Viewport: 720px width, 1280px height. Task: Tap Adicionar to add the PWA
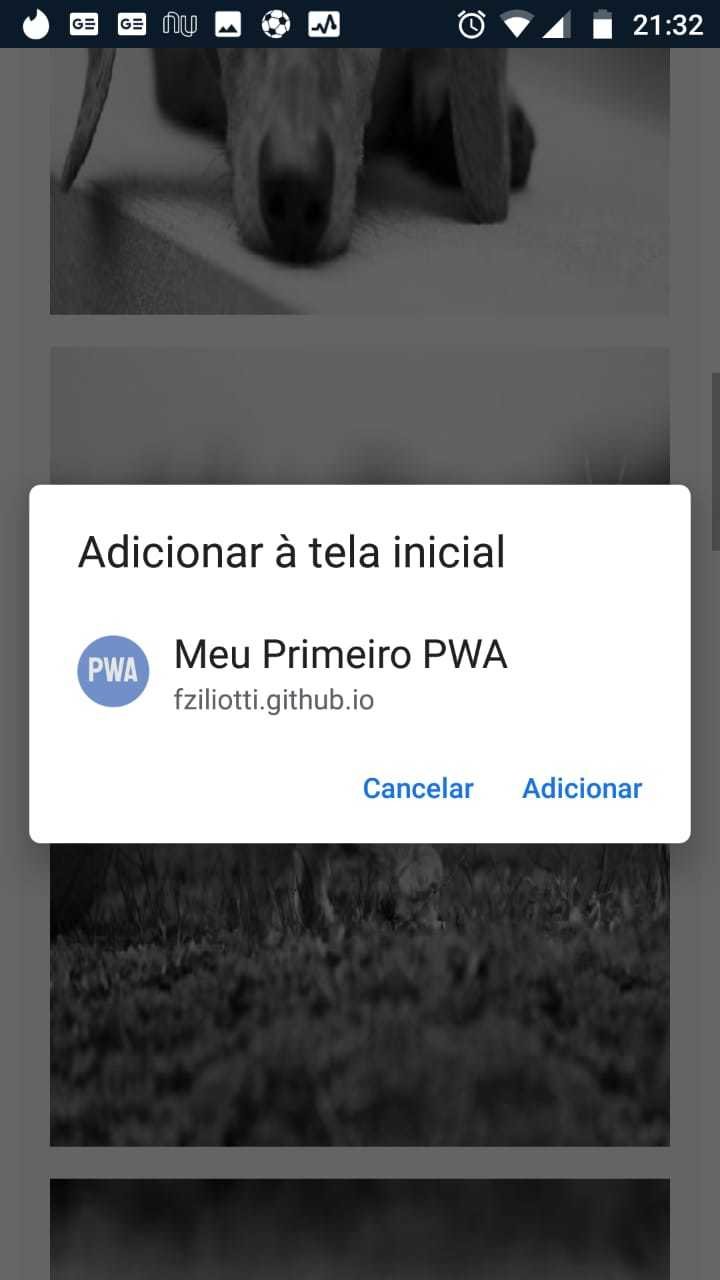click(x=582, y=788)
